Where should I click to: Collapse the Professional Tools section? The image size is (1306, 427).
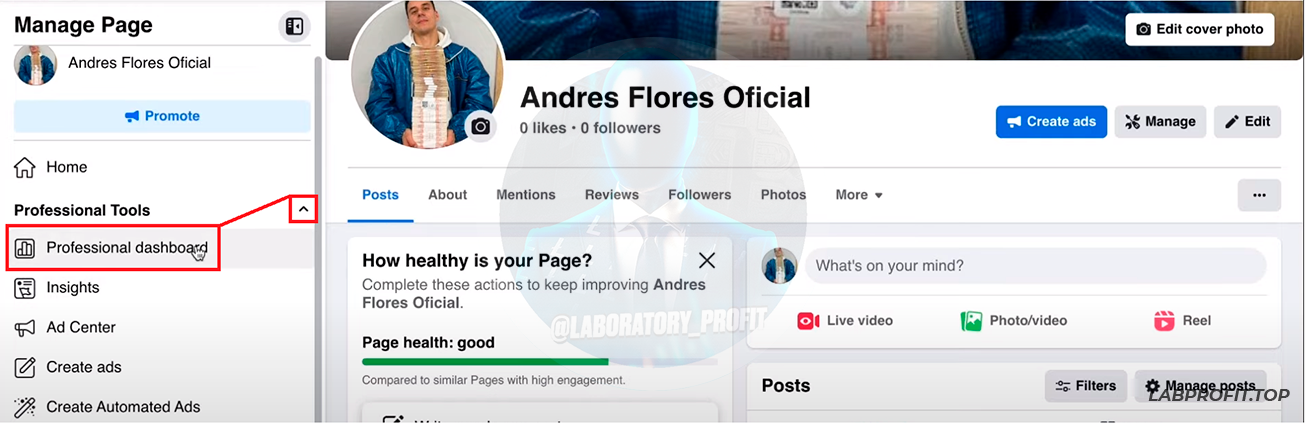pos(303,209)
